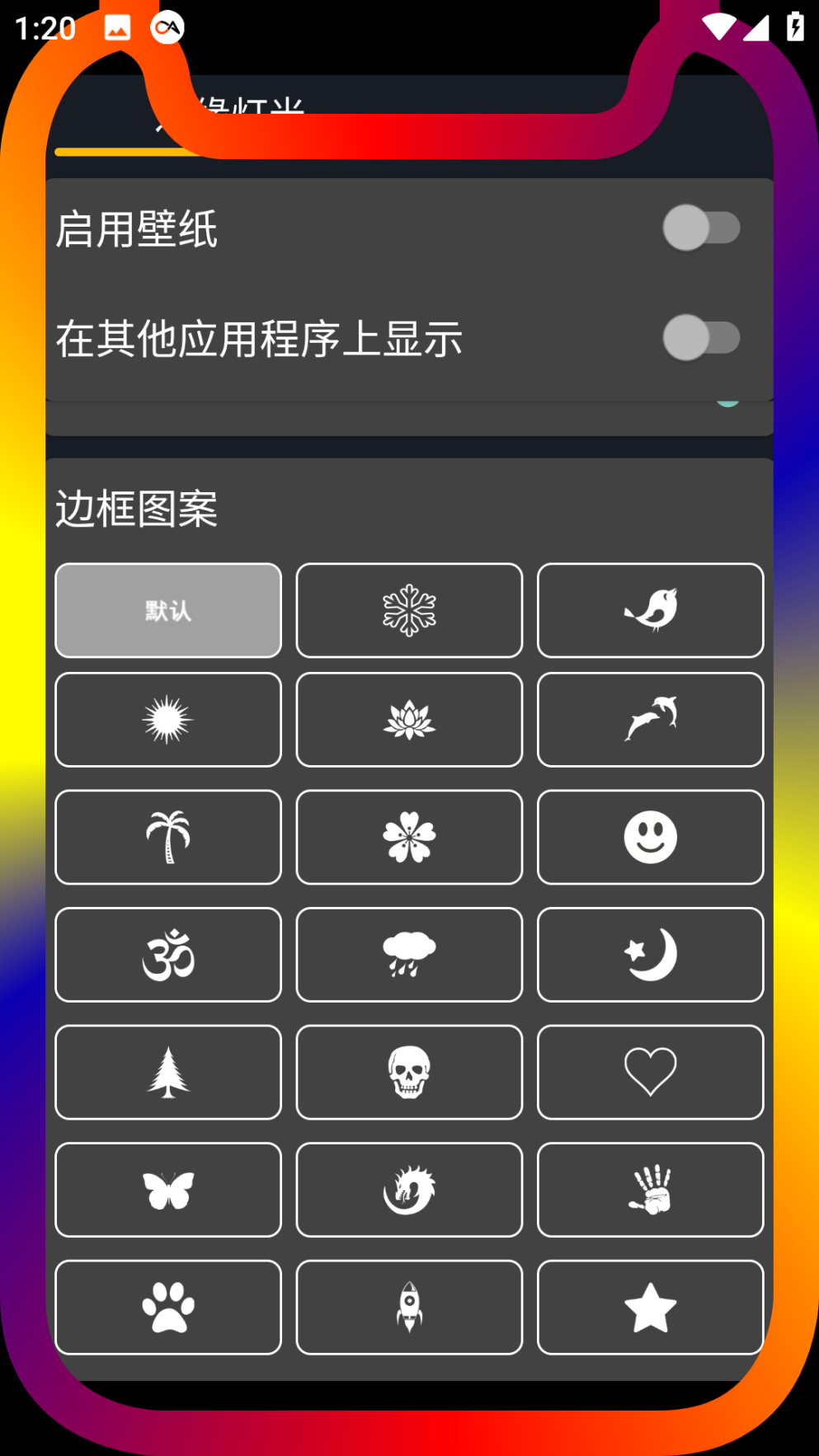The height and width of the screenshot is (1456, 819).
Task: Enable 在其他应用程序上显示 switch
Action: click(700, 337)
